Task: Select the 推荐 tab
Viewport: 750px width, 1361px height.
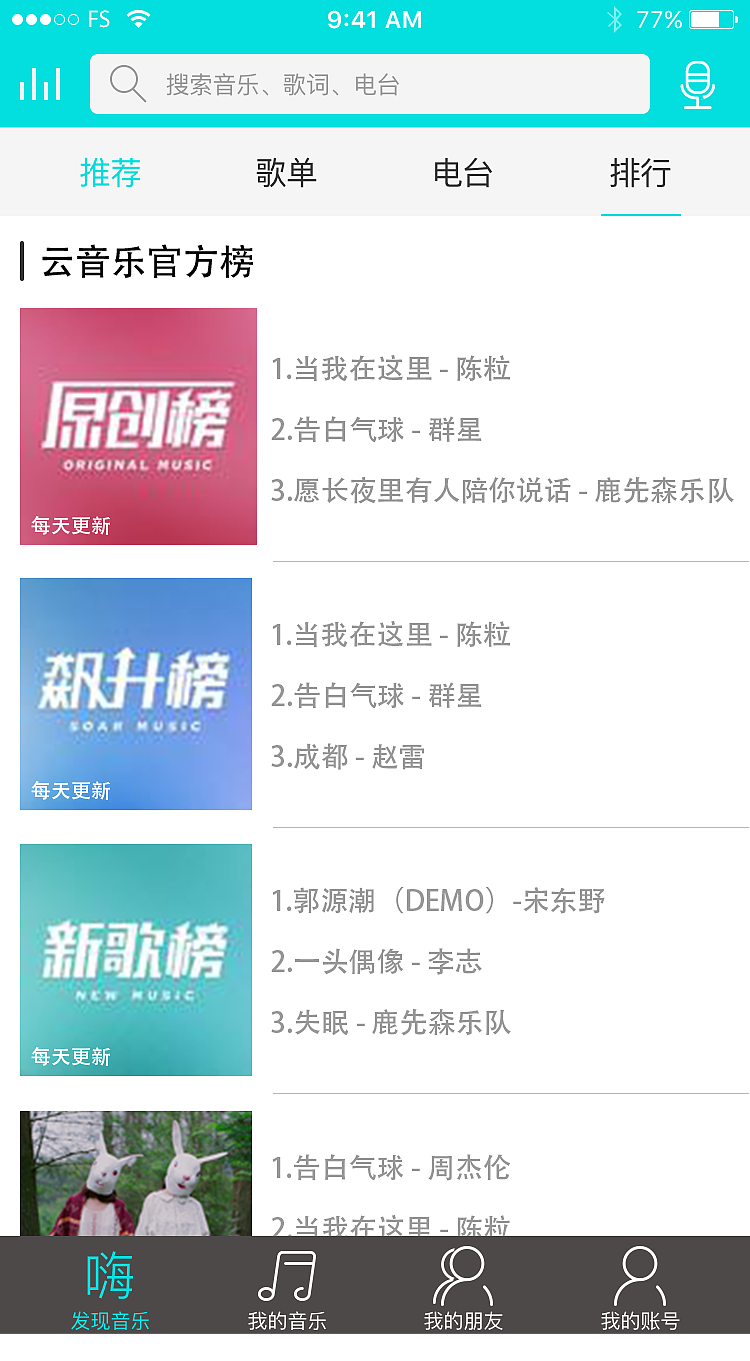Action: [x=110, y=172]
